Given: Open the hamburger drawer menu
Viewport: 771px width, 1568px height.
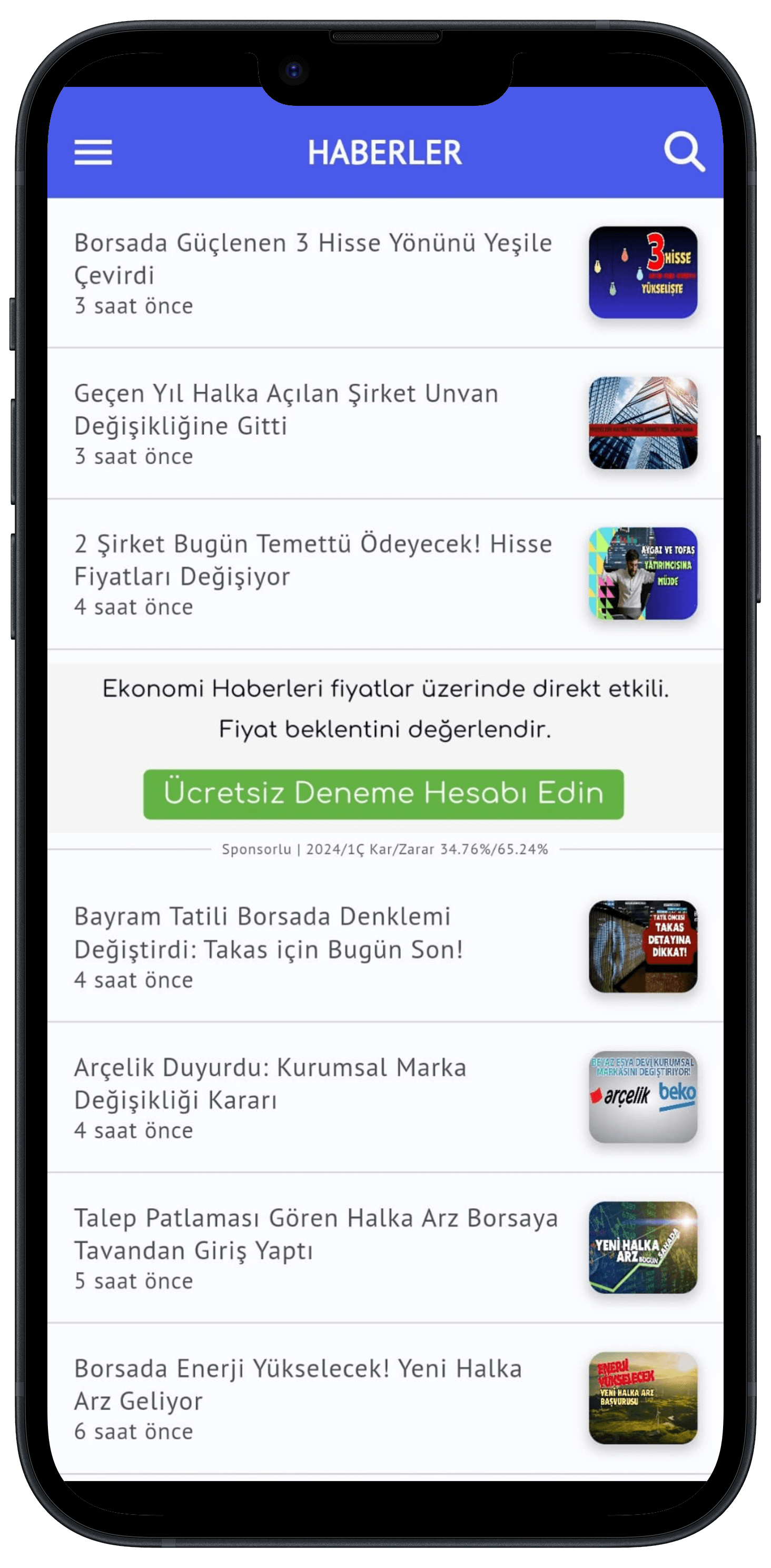Looking at the screenshot, I should click(93, 152).
